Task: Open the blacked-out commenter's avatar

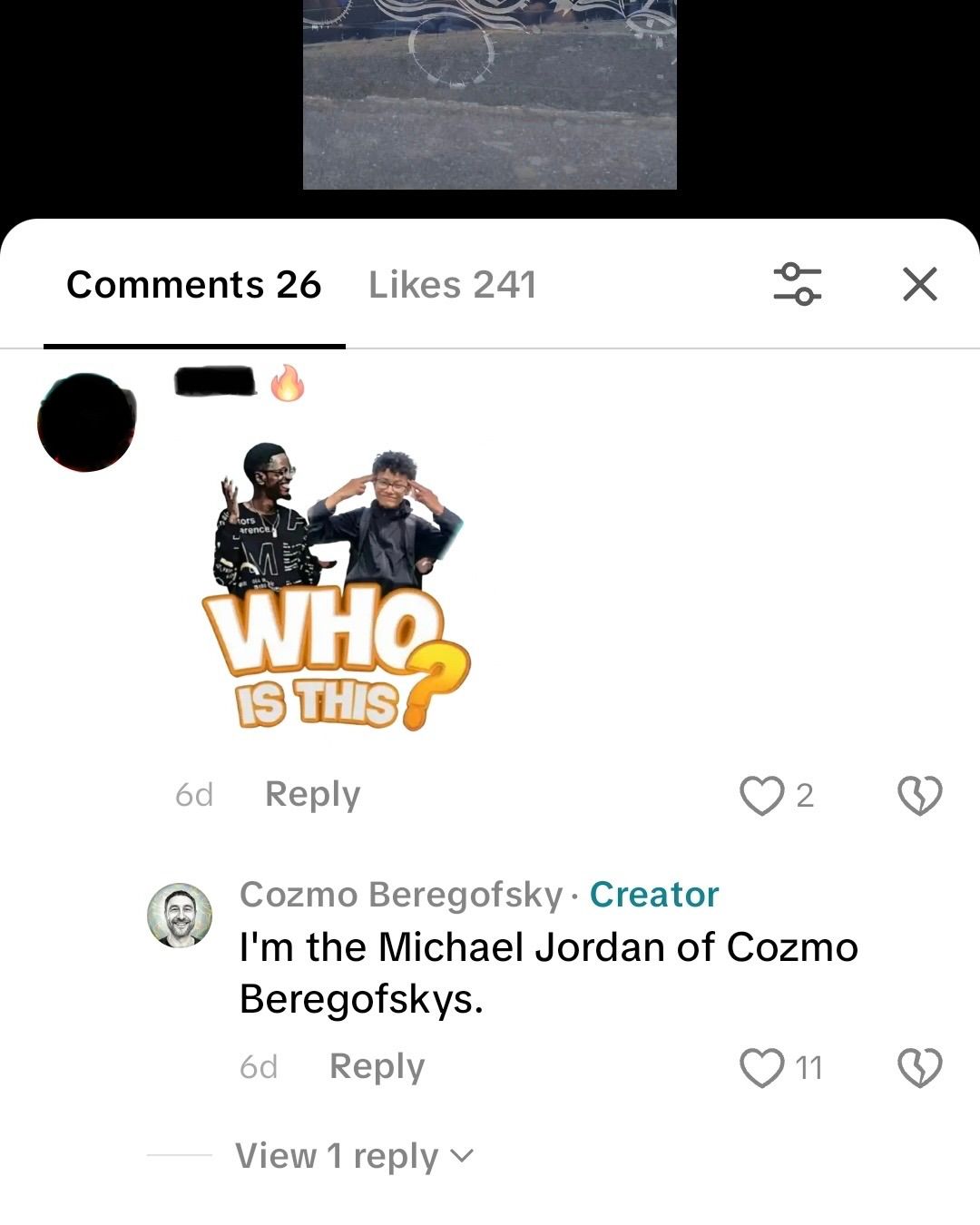Action: 86,422
